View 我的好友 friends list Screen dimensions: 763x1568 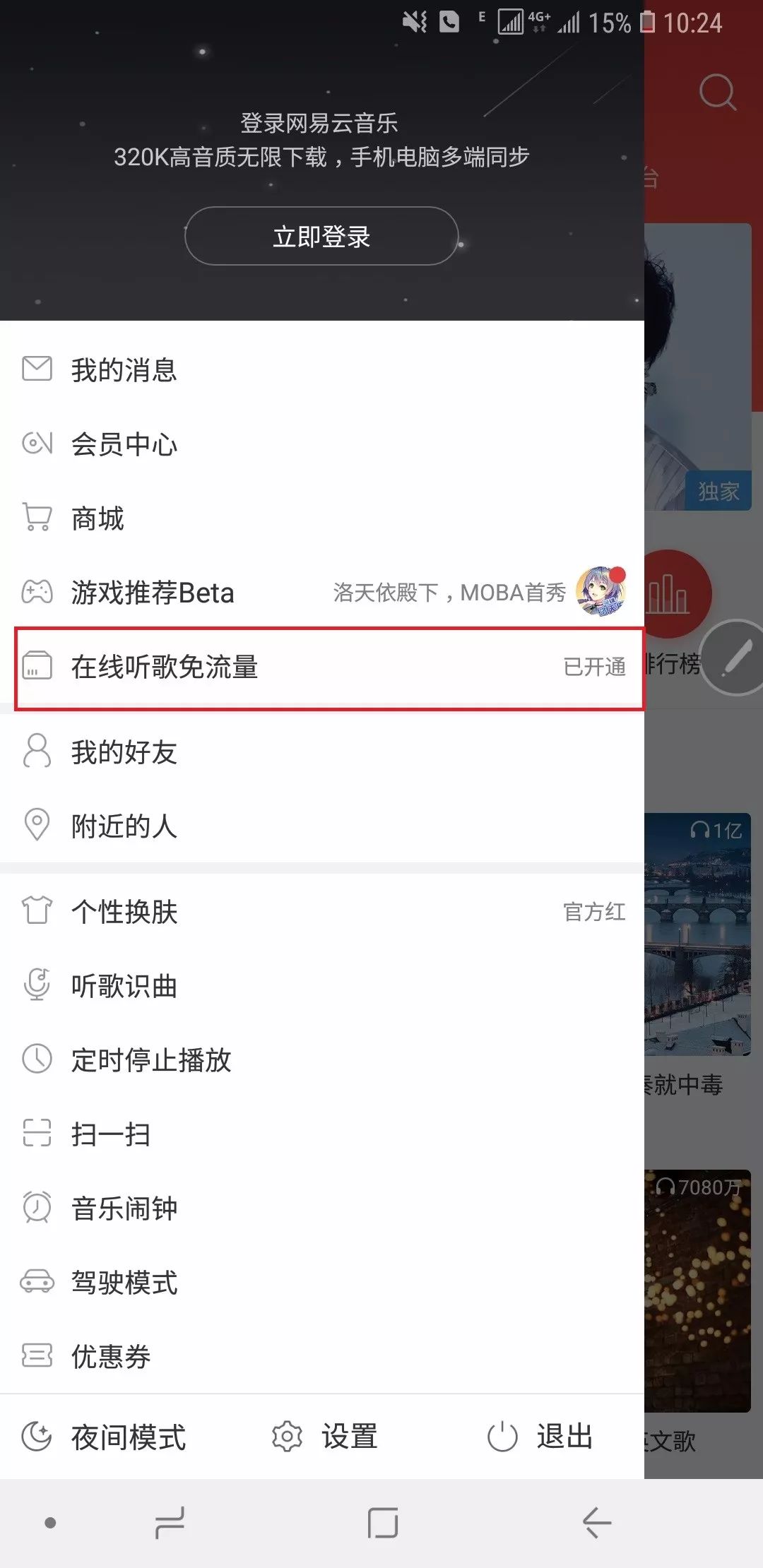click(x=124, y=752)
